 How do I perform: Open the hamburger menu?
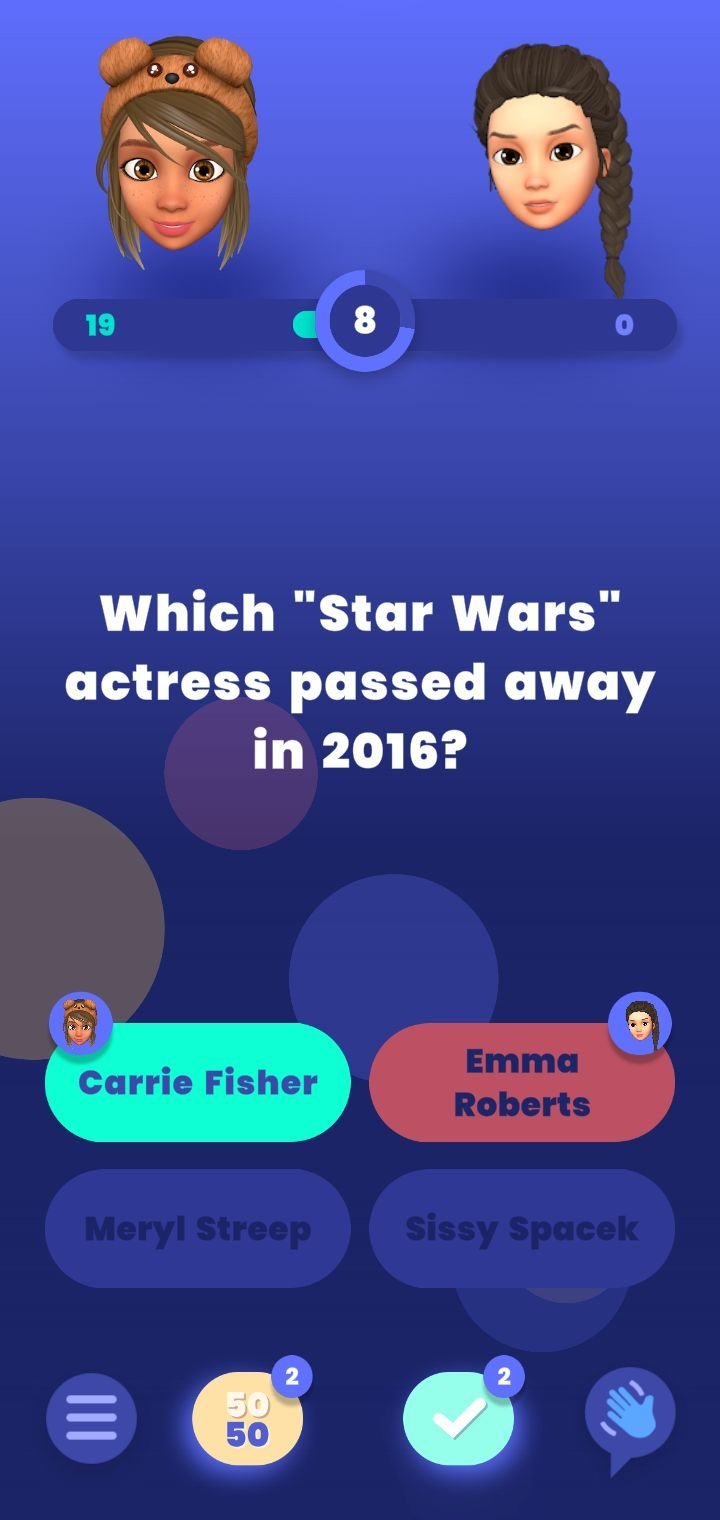click(x=91, y=1418)
